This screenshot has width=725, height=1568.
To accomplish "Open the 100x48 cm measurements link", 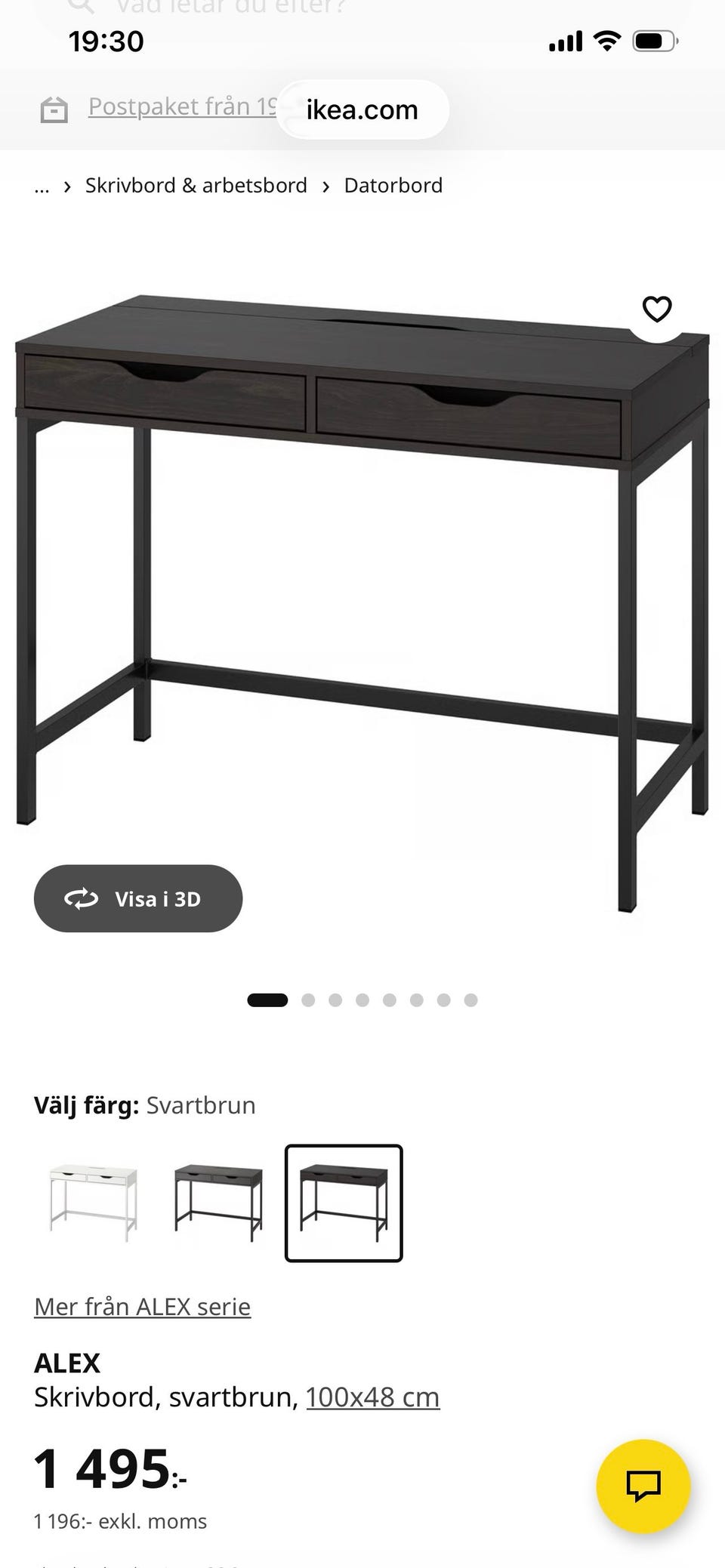I will click(x=372, y=1396).
